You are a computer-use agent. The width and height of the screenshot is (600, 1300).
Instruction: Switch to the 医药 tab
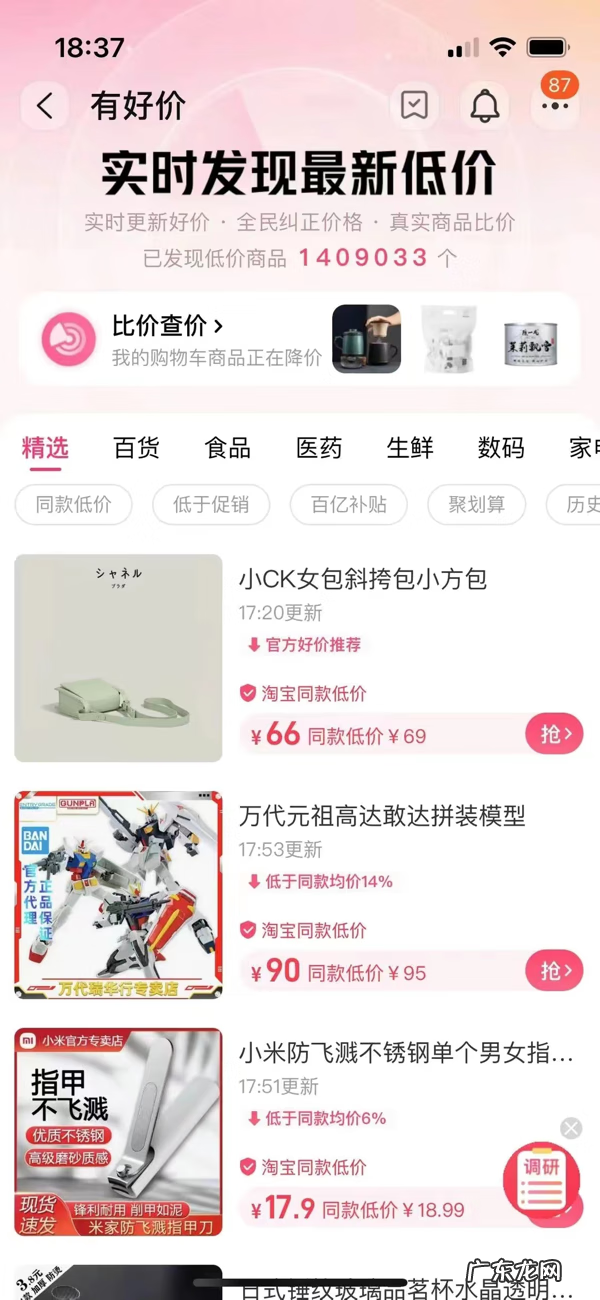(319, 448)
